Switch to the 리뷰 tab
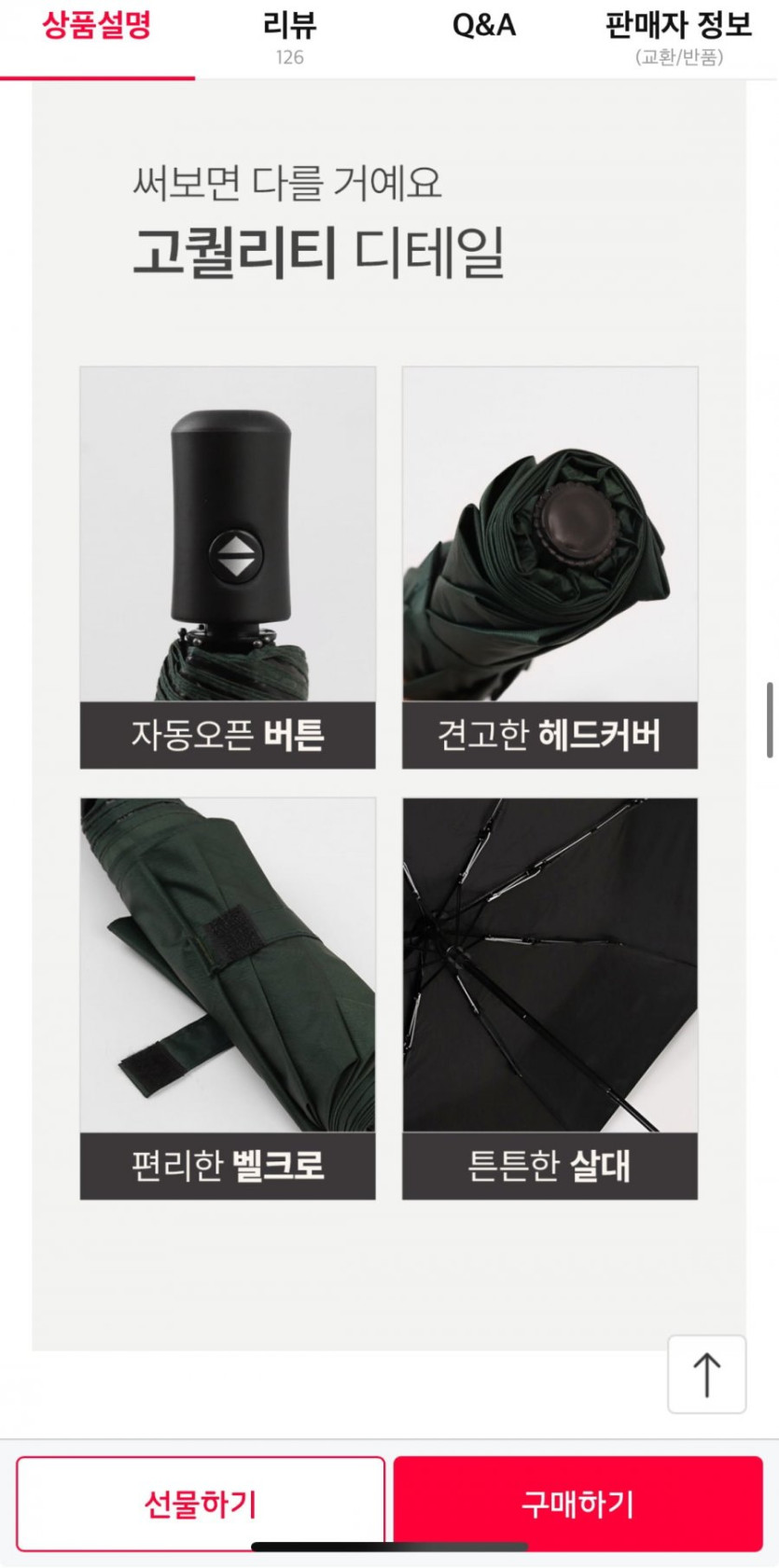Screen dimensions: 779x1568 coord(290,37)
